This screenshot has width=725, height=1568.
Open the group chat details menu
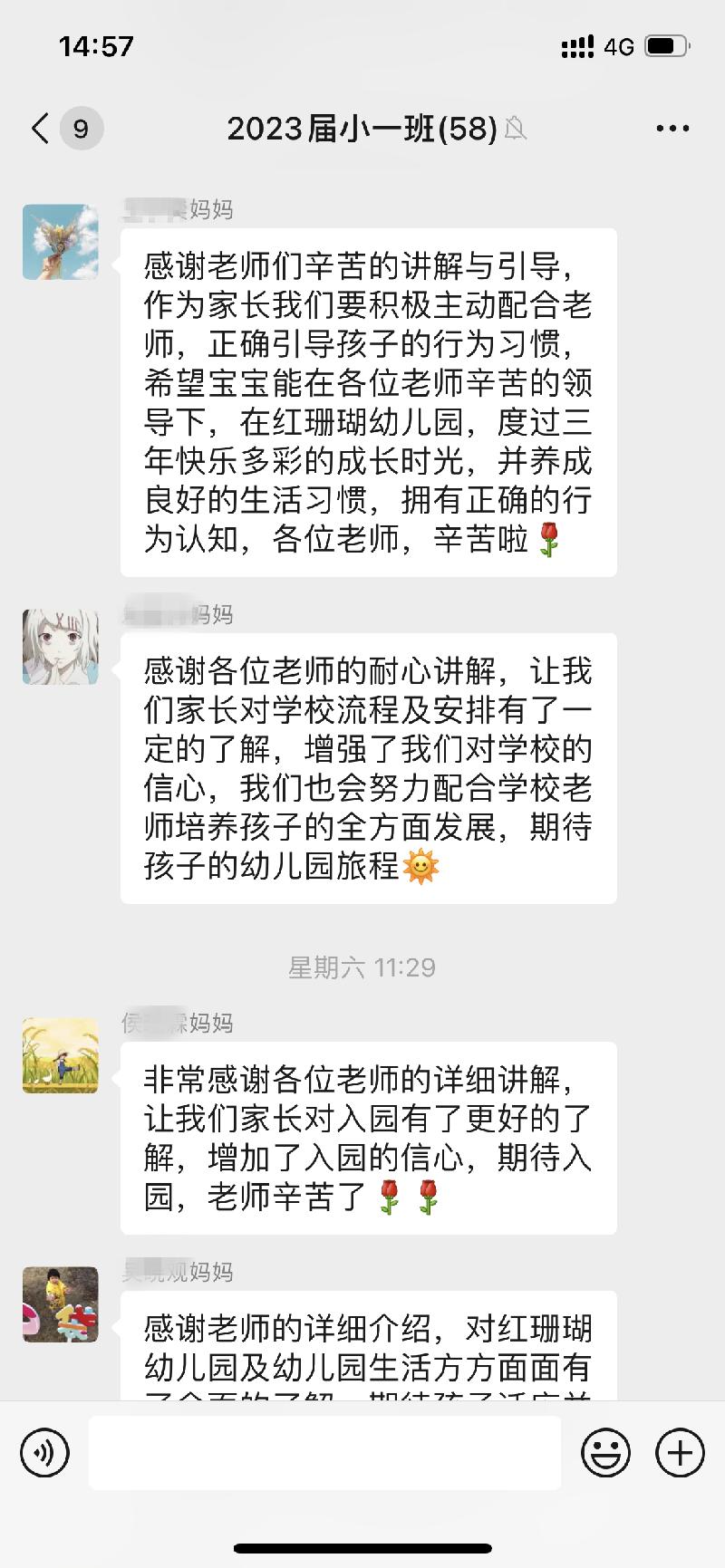click(x=672, y=129)
